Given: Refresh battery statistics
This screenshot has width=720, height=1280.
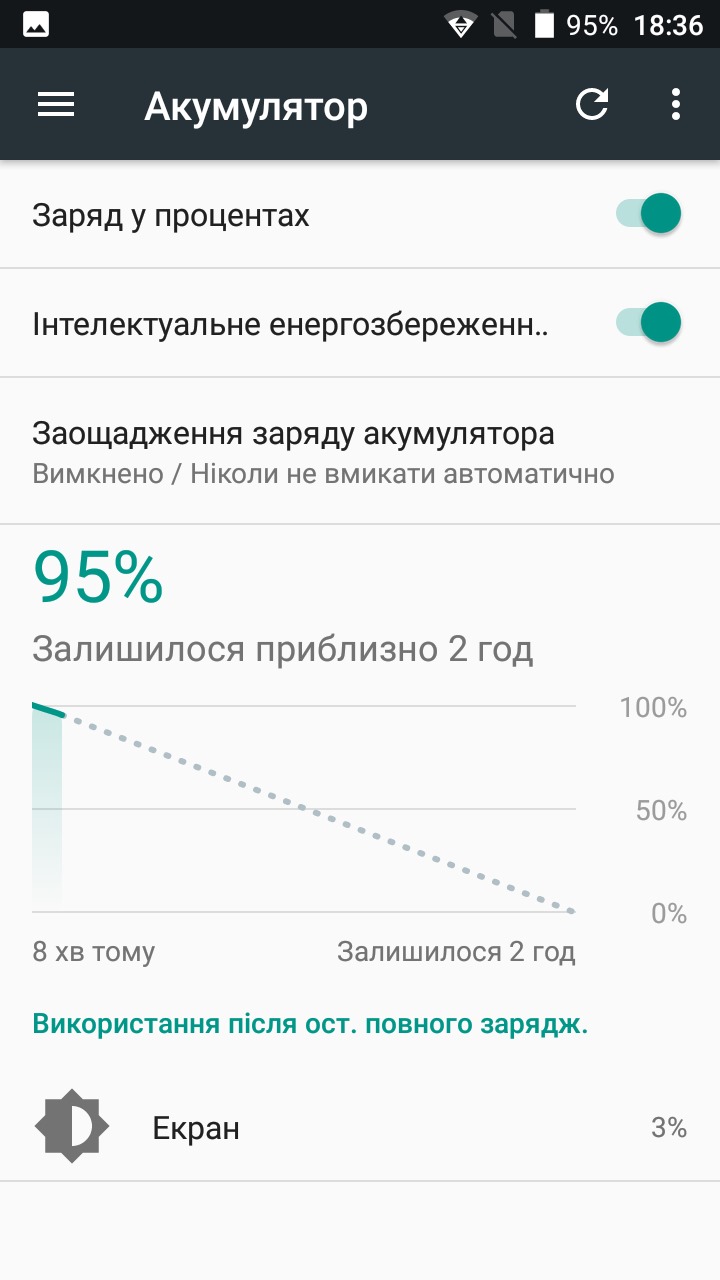Looking at the screenshot, I should tap(592, 104).
